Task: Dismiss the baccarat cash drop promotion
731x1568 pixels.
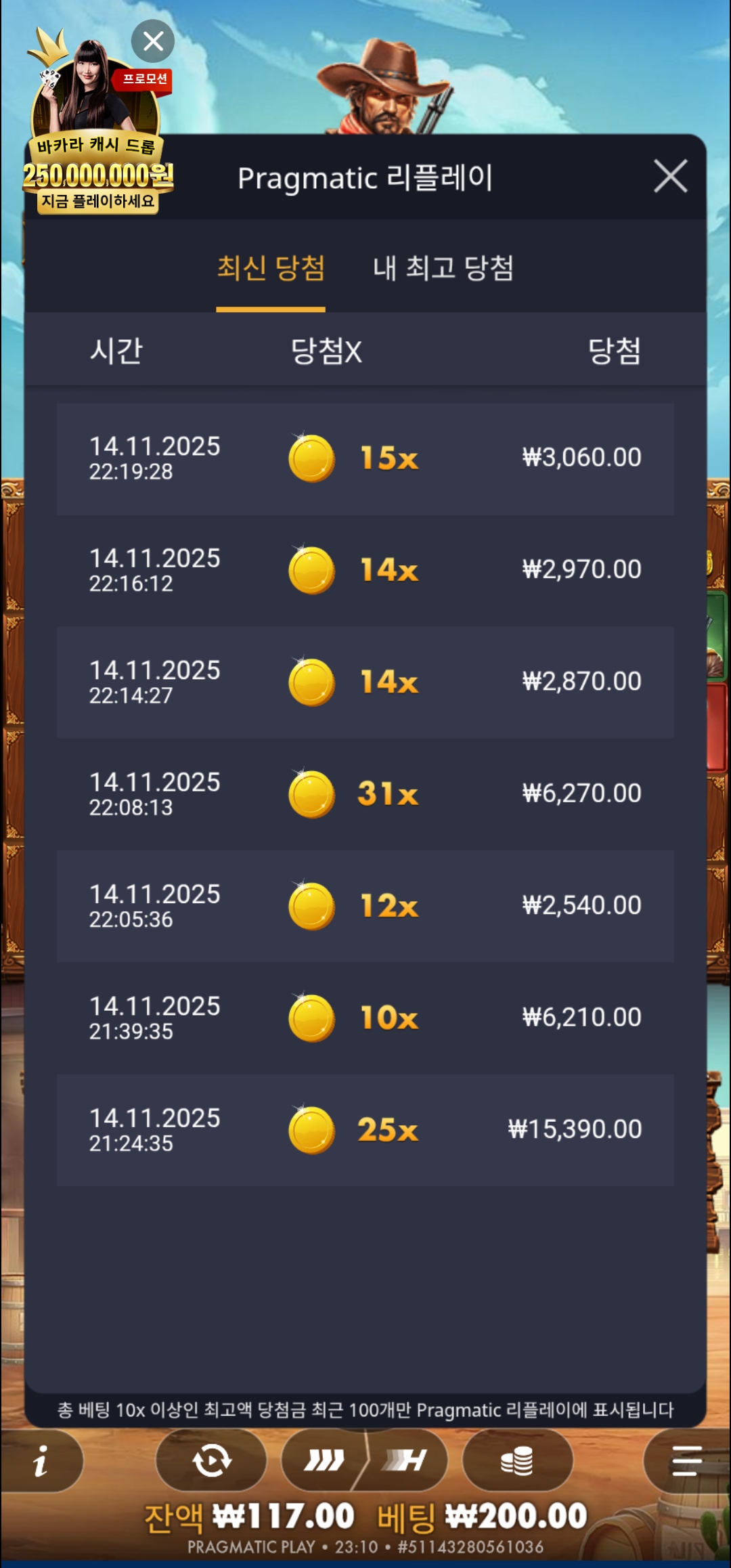Action: pyautogui.click(x=153, y=41)
